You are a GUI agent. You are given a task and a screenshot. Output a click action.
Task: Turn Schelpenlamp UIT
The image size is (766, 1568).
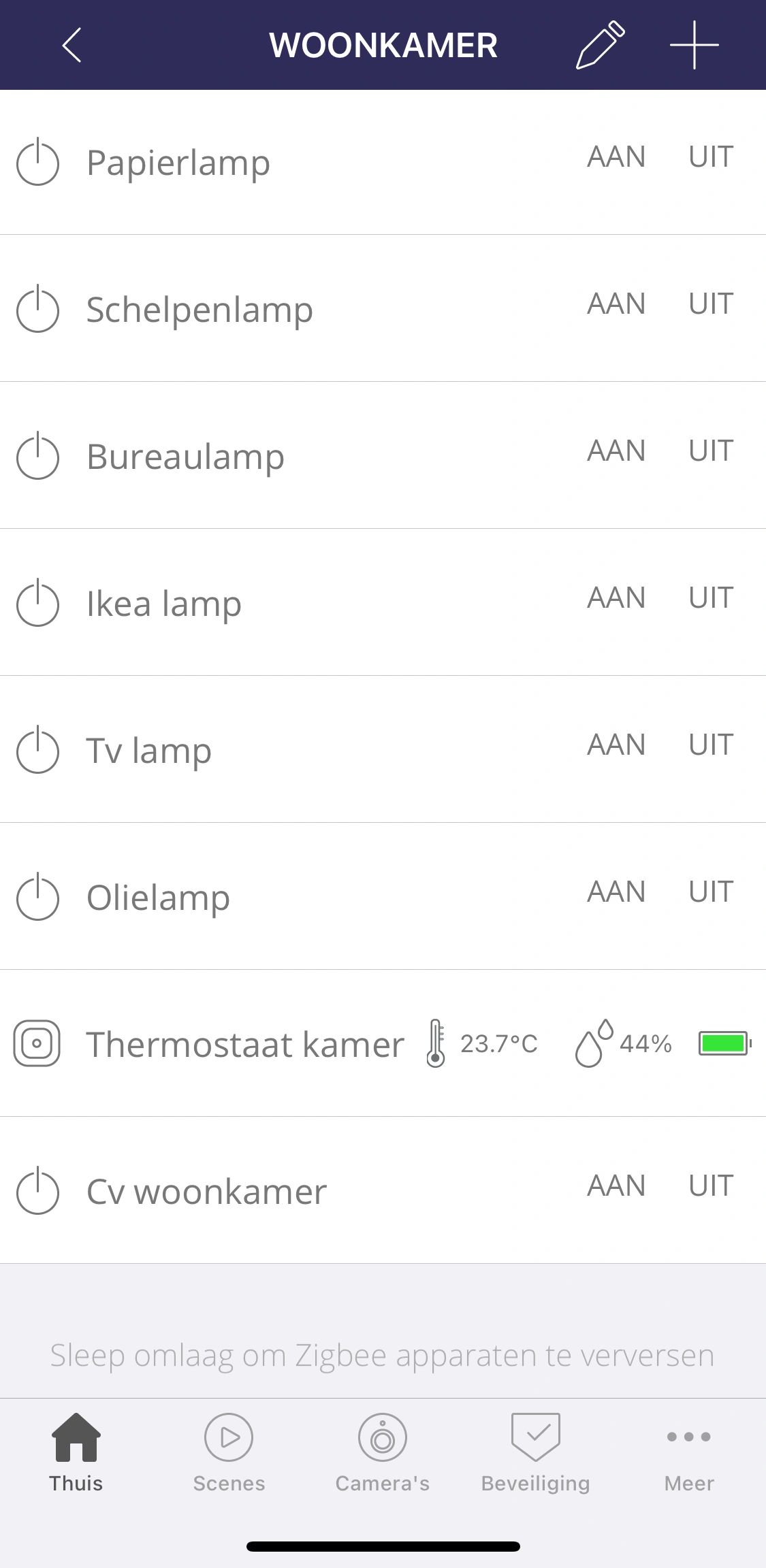tap(710, 304)
